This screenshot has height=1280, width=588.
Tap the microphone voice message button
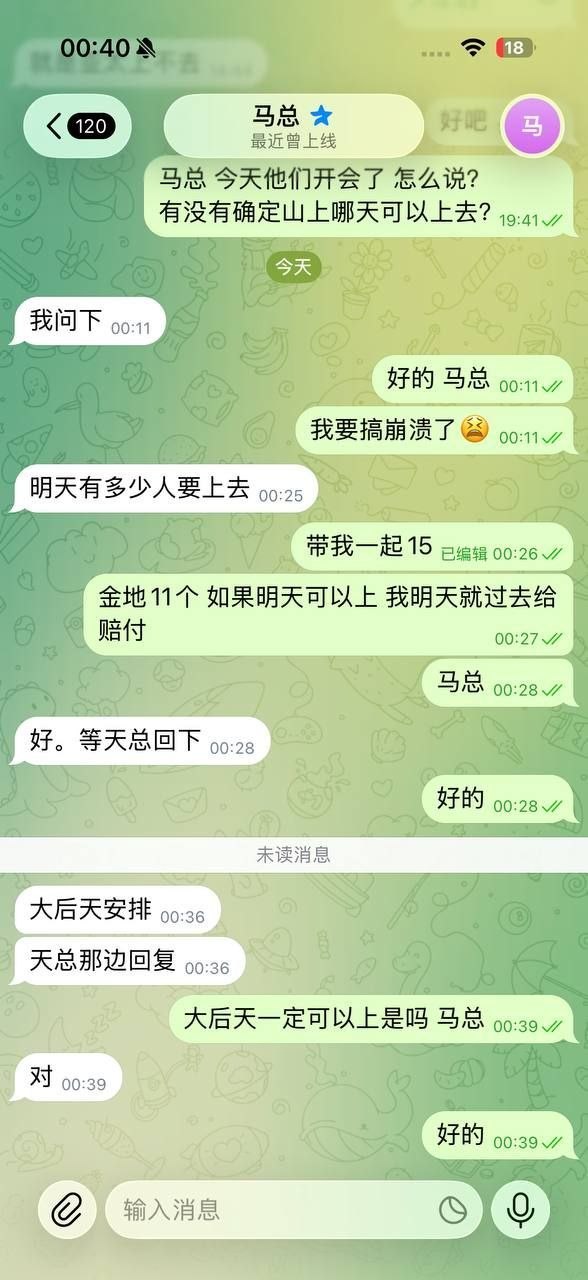[520, 1210]
